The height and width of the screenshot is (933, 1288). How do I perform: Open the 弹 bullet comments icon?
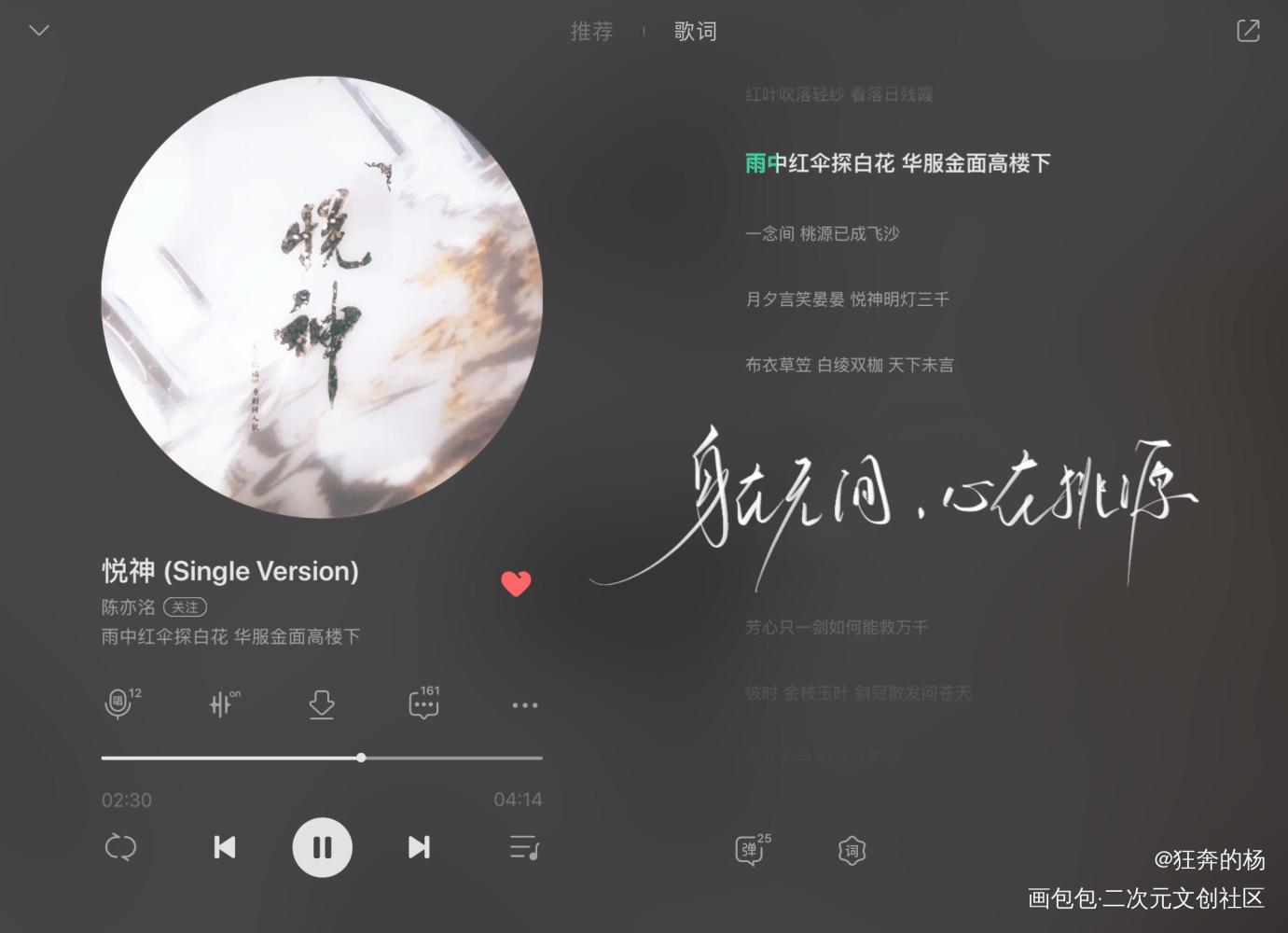(751, 850)
